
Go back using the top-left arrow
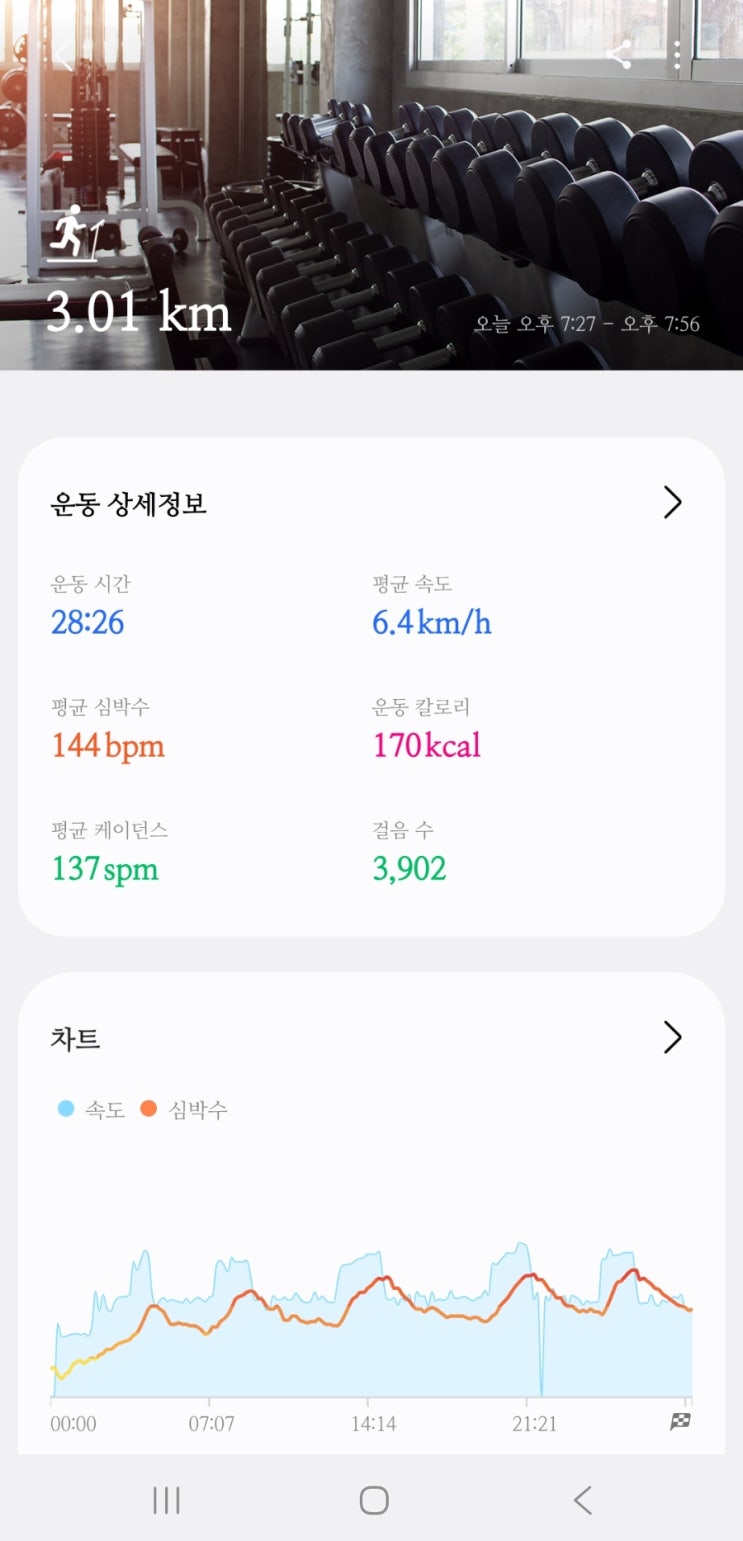pyautogui.click(x=62, y=55)
